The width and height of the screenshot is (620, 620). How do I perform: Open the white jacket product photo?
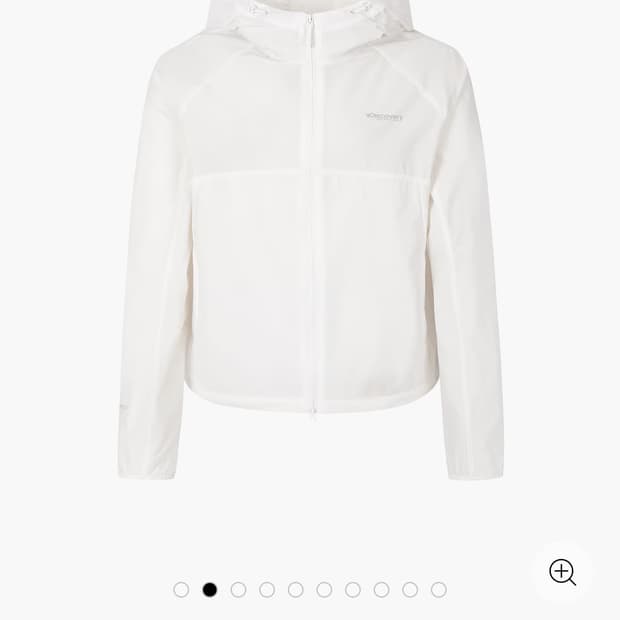point(310,250)
